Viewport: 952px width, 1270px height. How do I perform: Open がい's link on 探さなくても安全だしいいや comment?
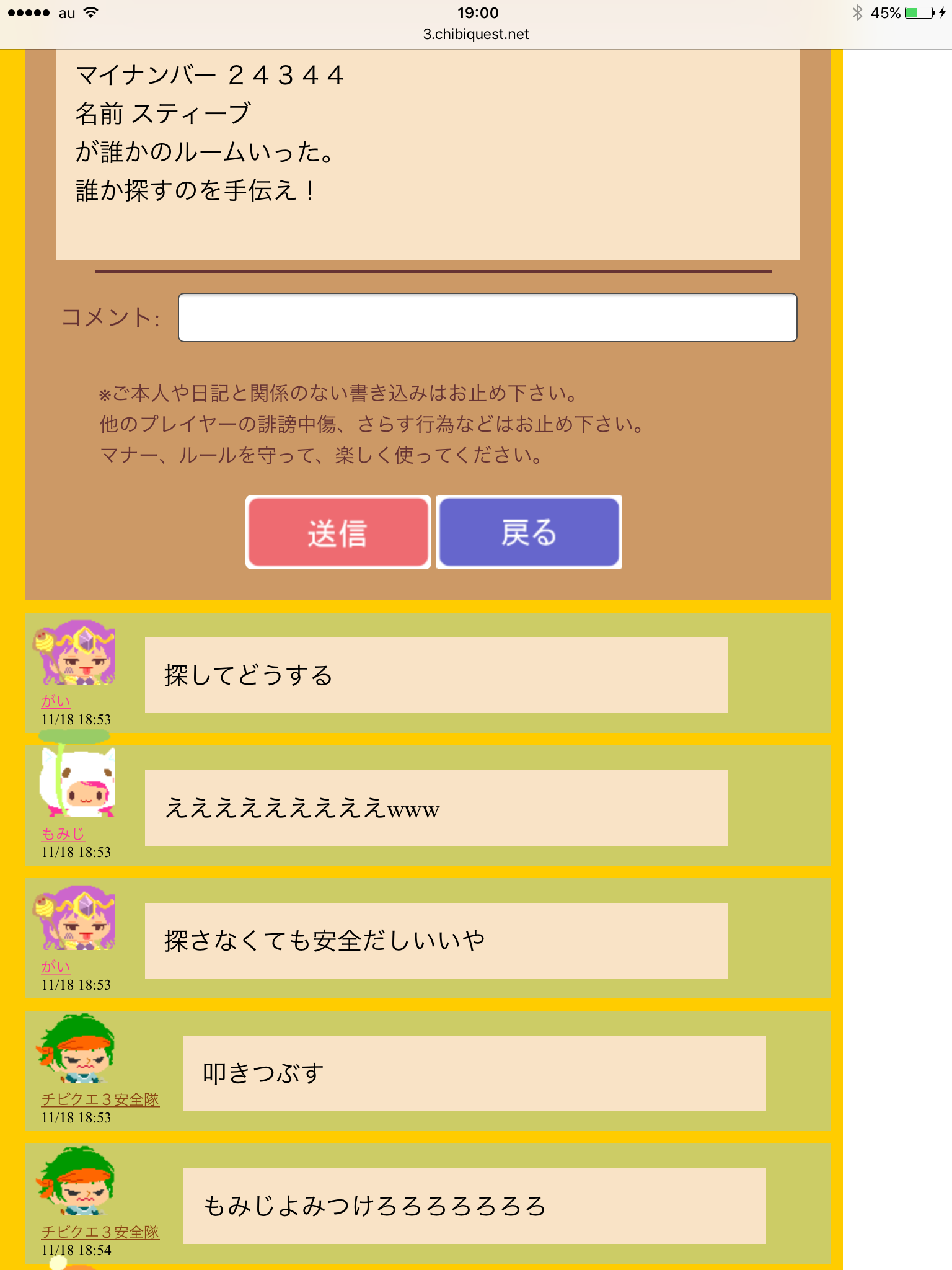click(x=56, y=967)
